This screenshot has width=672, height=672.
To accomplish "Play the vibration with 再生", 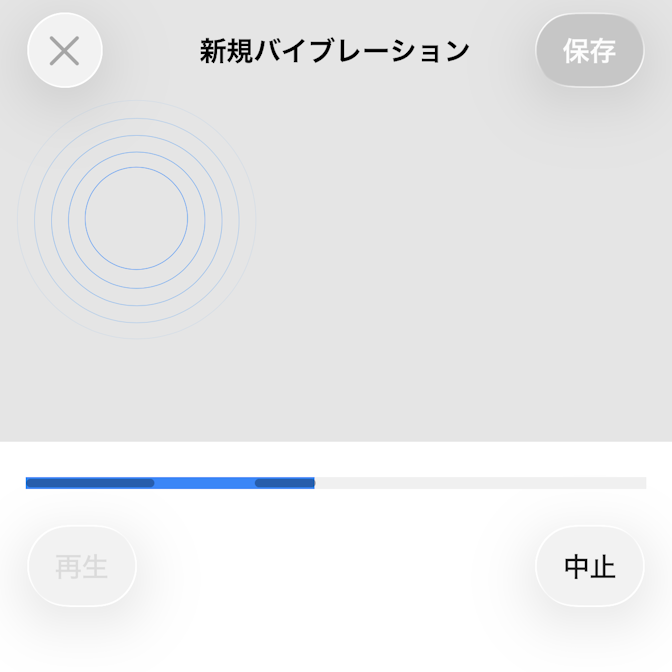I will (x=82, y=567).
